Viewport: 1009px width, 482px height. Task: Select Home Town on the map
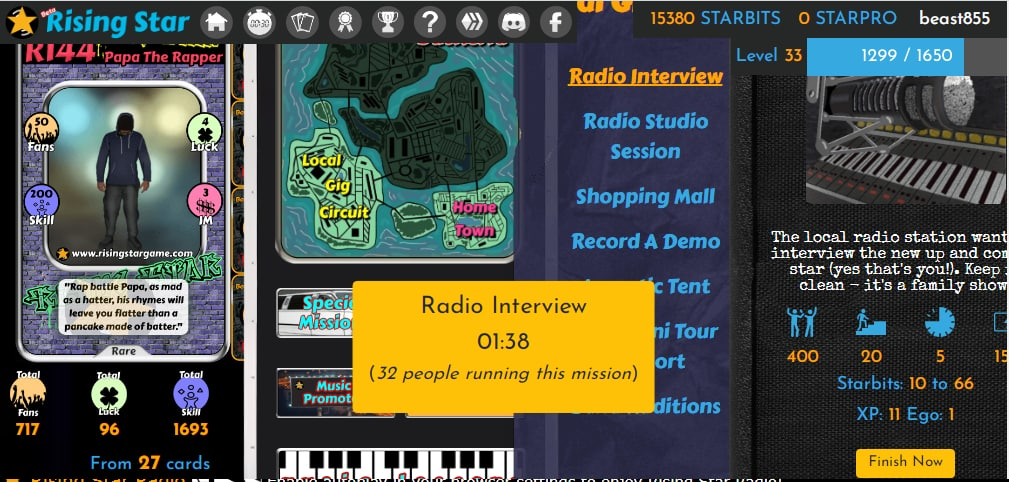474,219
